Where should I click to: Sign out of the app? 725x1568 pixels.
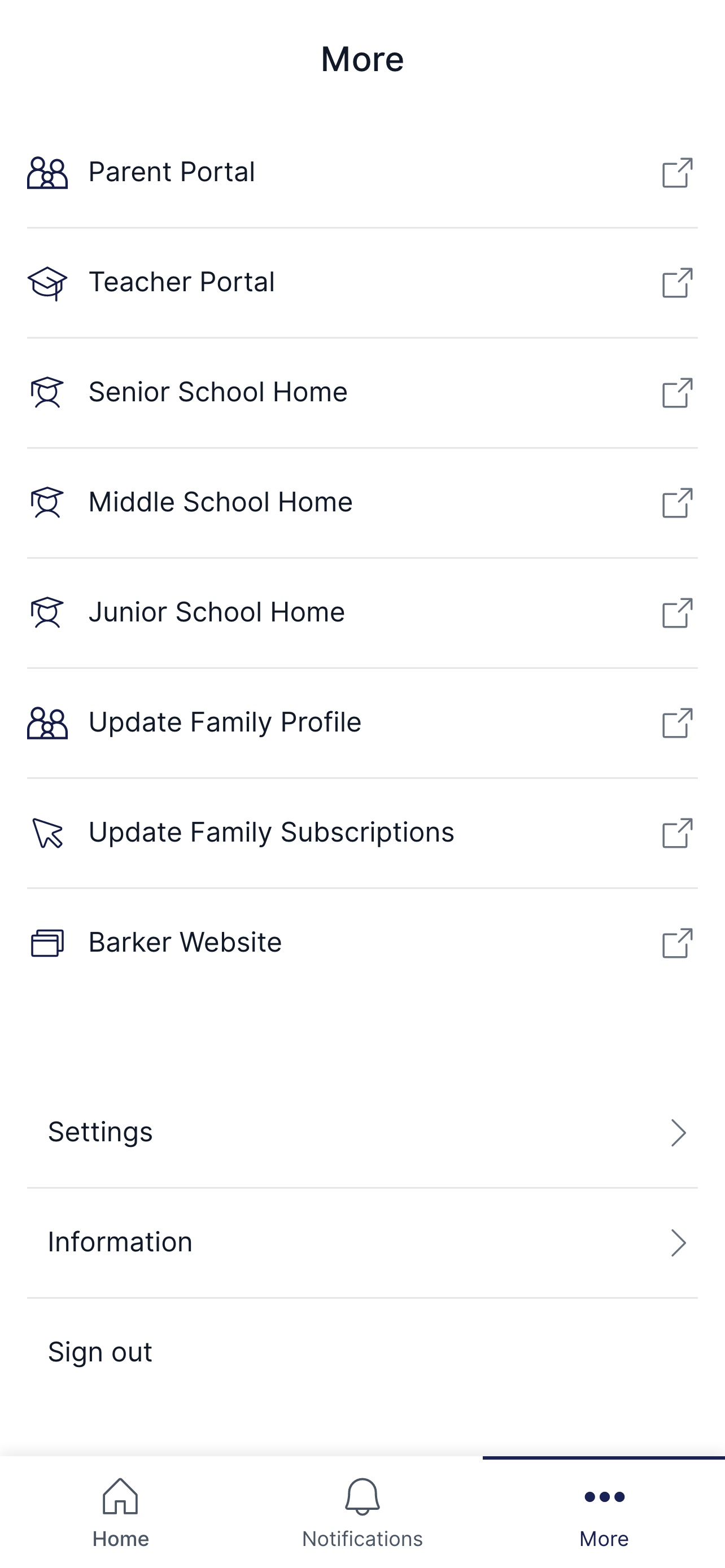tap(362, 1352)
